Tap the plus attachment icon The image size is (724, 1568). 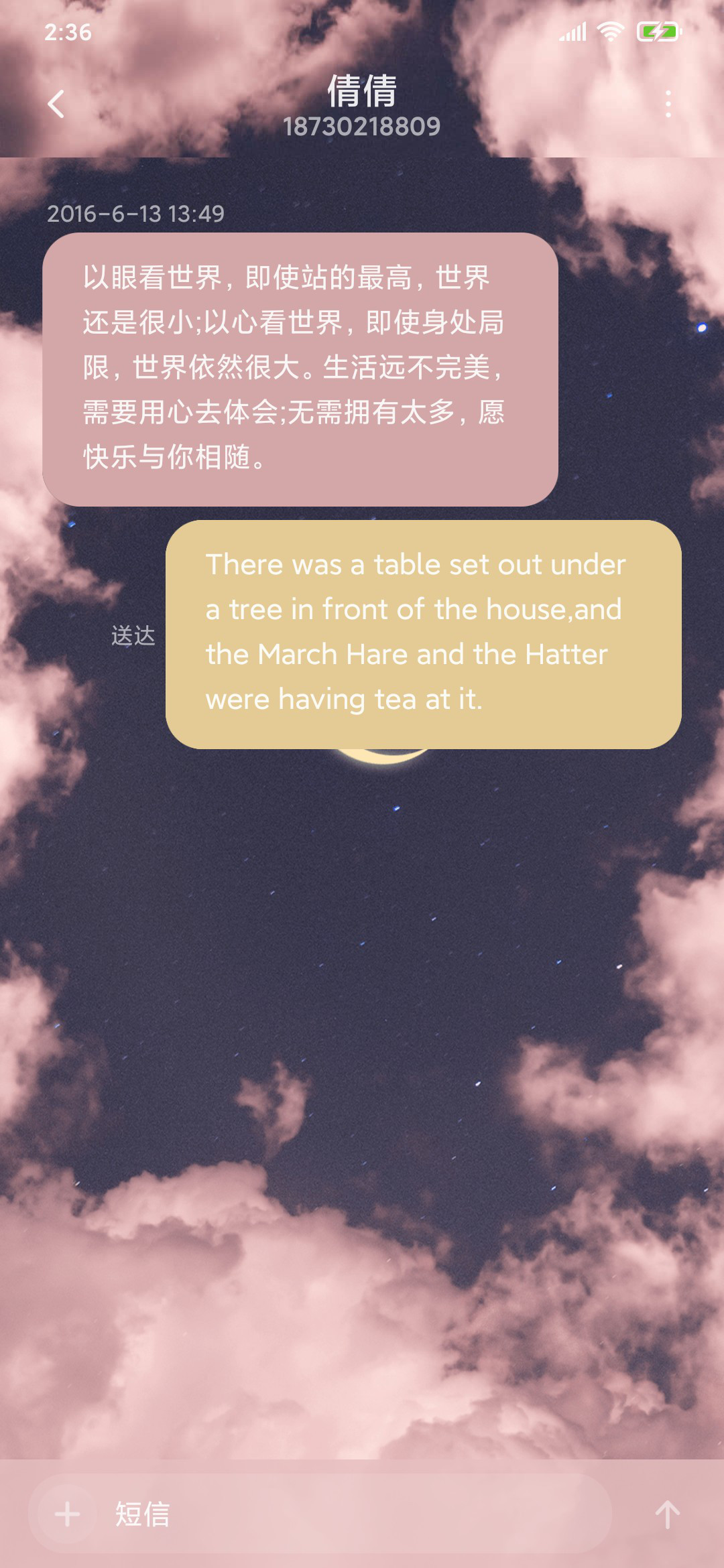pyautogui.click(x=67, y=1514)
